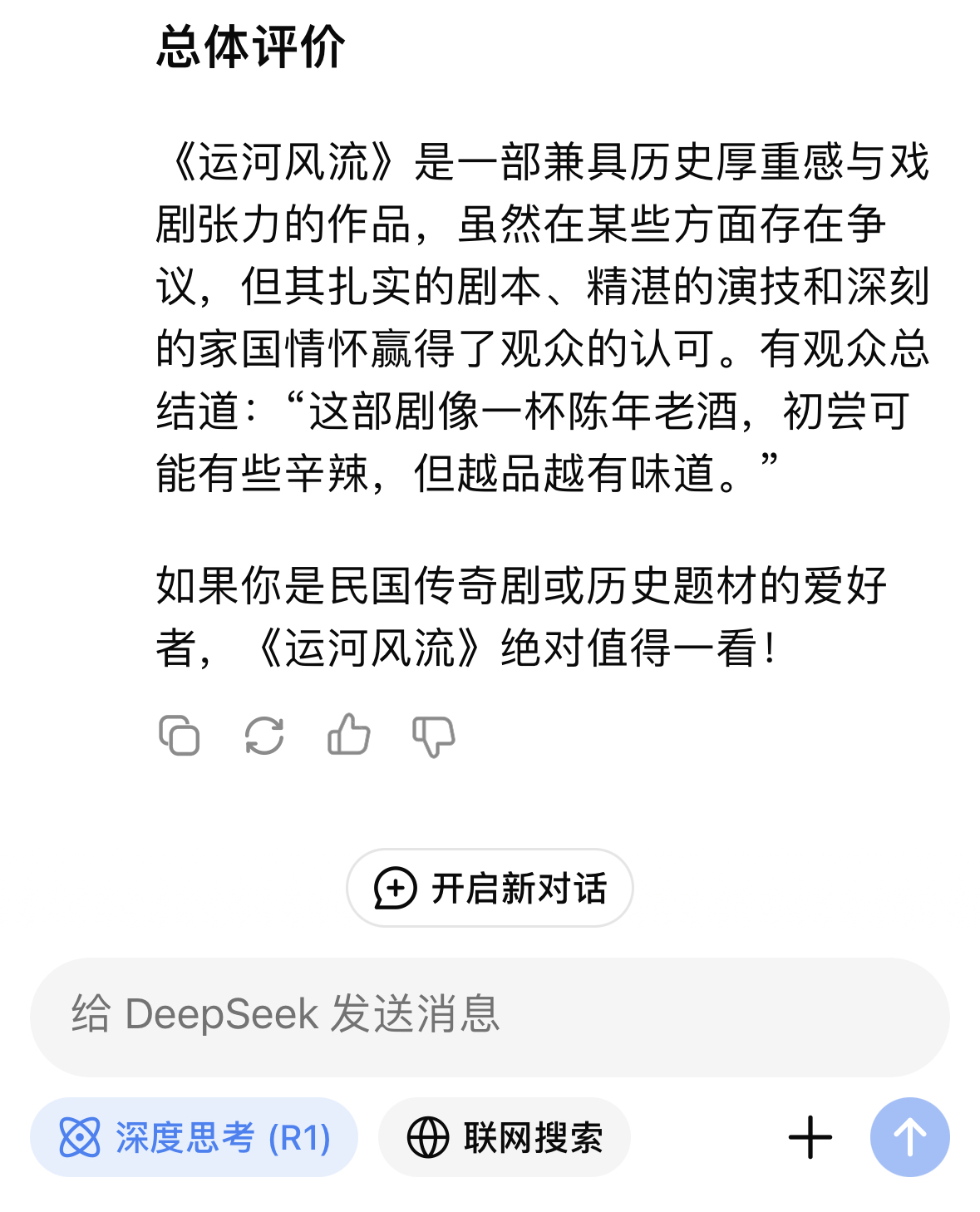Start a new chat with 开启新对话
Screen dimensions: 980x1212
490,888
